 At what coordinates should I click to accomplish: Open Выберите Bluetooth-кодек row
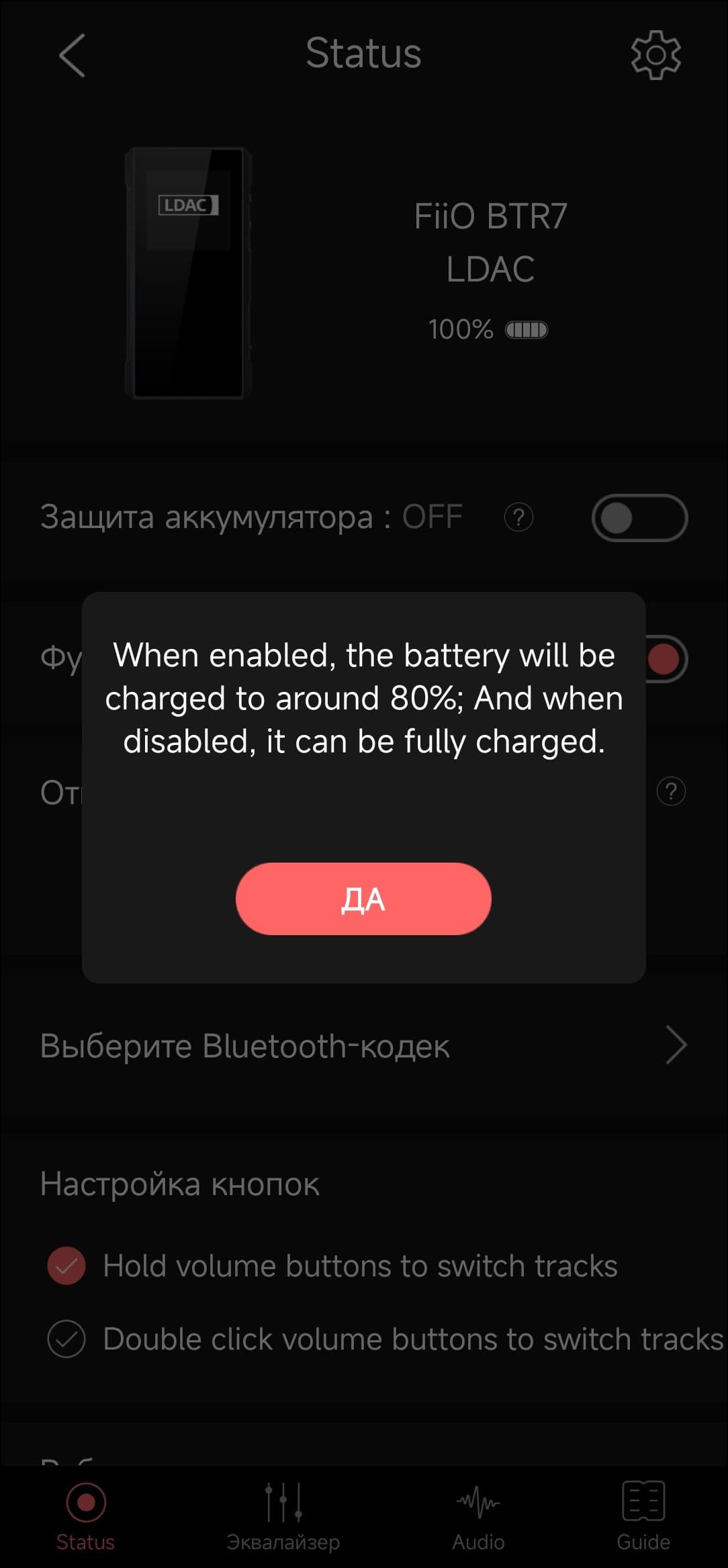pyautogui.click(x=363, y=1045)
